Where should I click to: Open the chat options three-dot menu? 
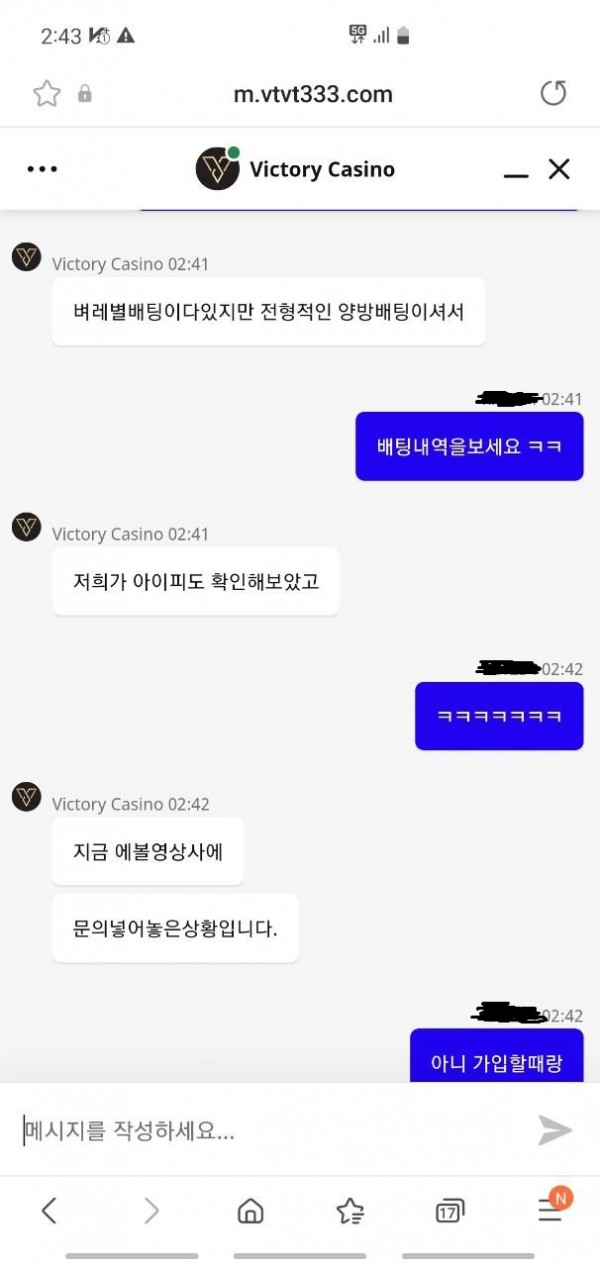click(42, 169)
